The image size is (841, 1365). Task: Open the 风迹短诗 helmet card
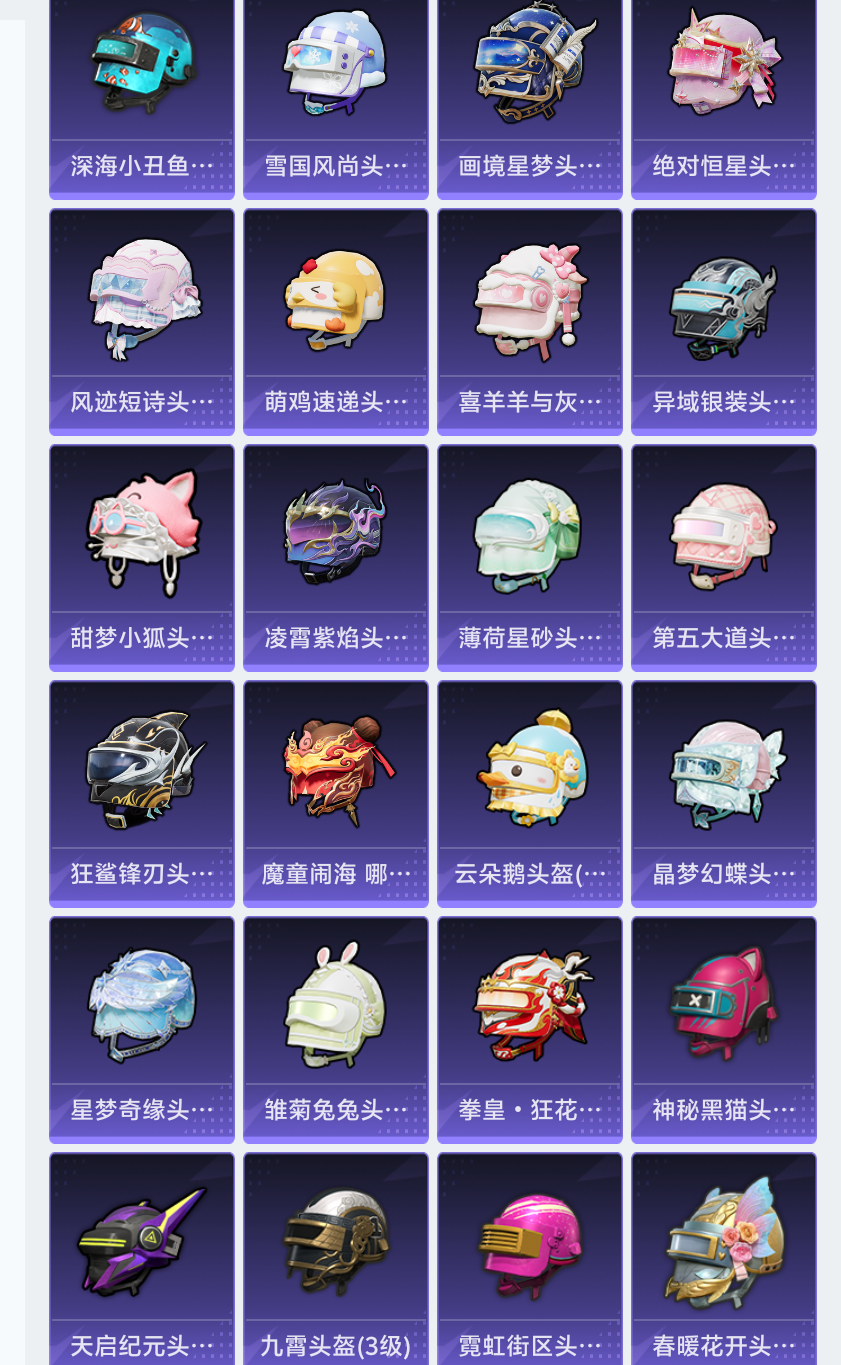click(x=142, y=322)
